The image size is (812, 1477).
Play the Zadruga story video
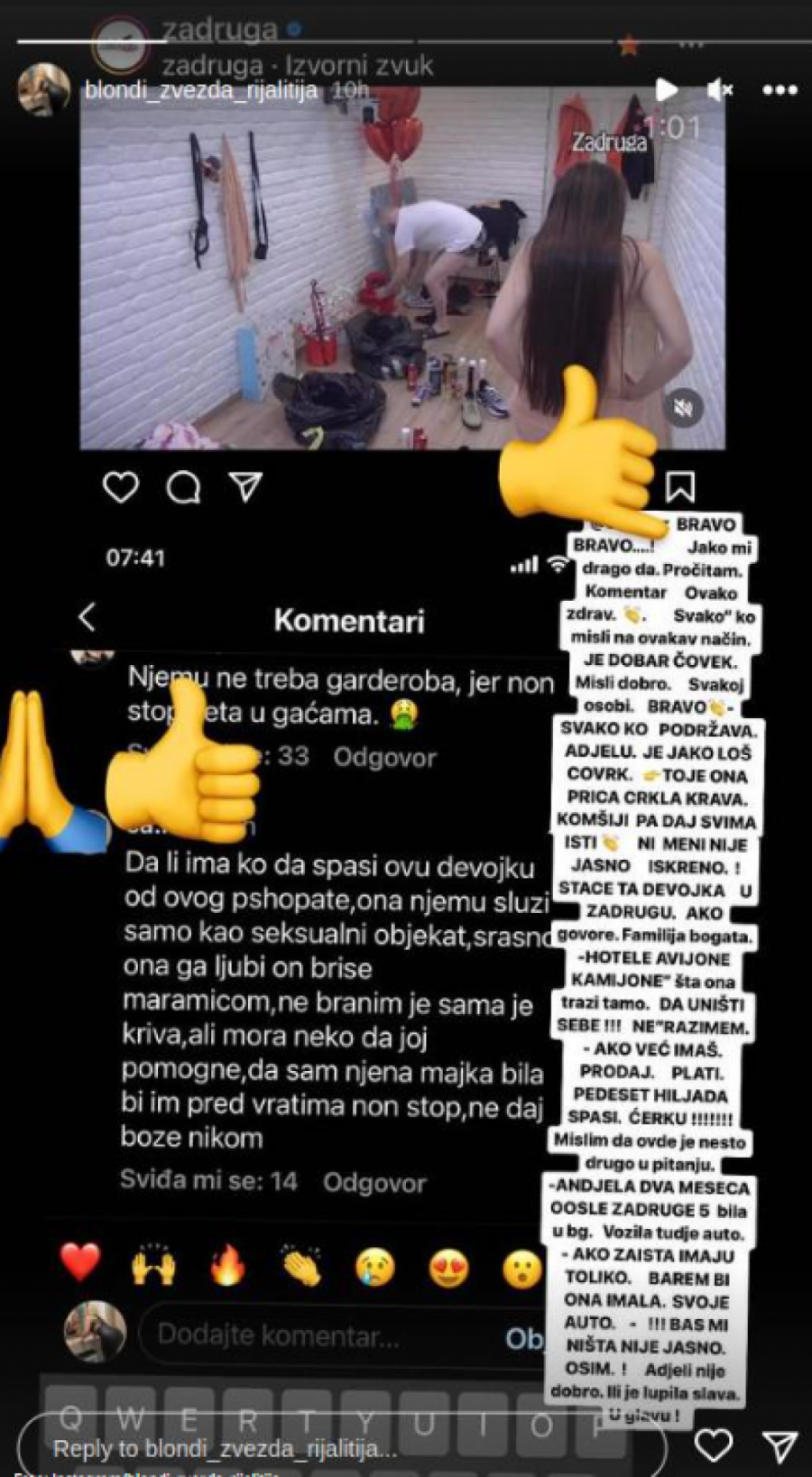[x=668, y=90]
